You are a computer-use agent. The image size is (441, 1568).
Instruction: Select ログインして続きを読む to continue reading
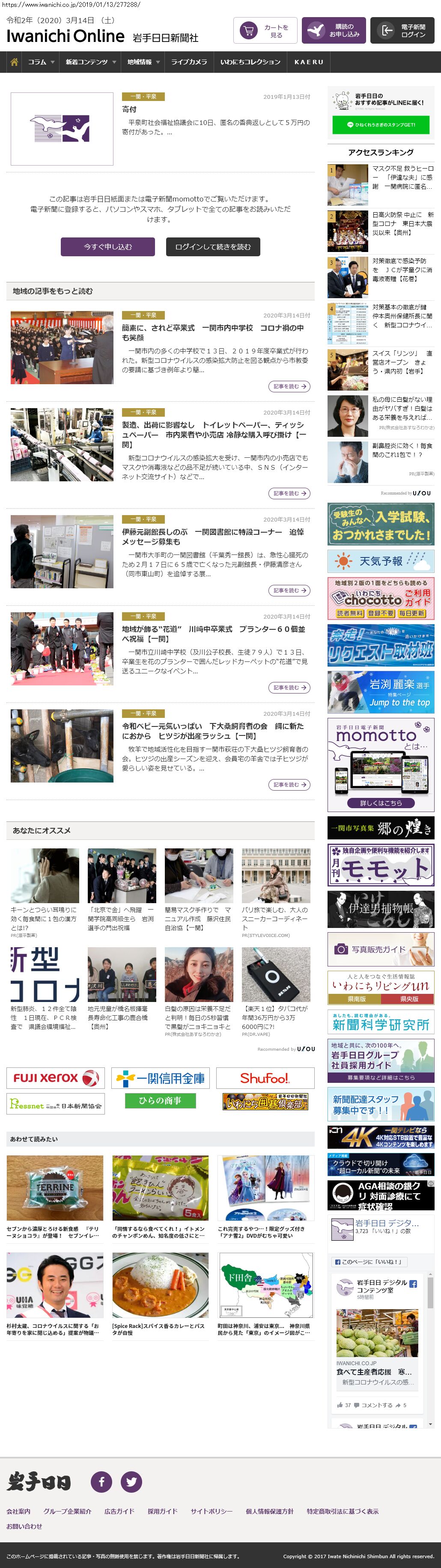(213, 246)
